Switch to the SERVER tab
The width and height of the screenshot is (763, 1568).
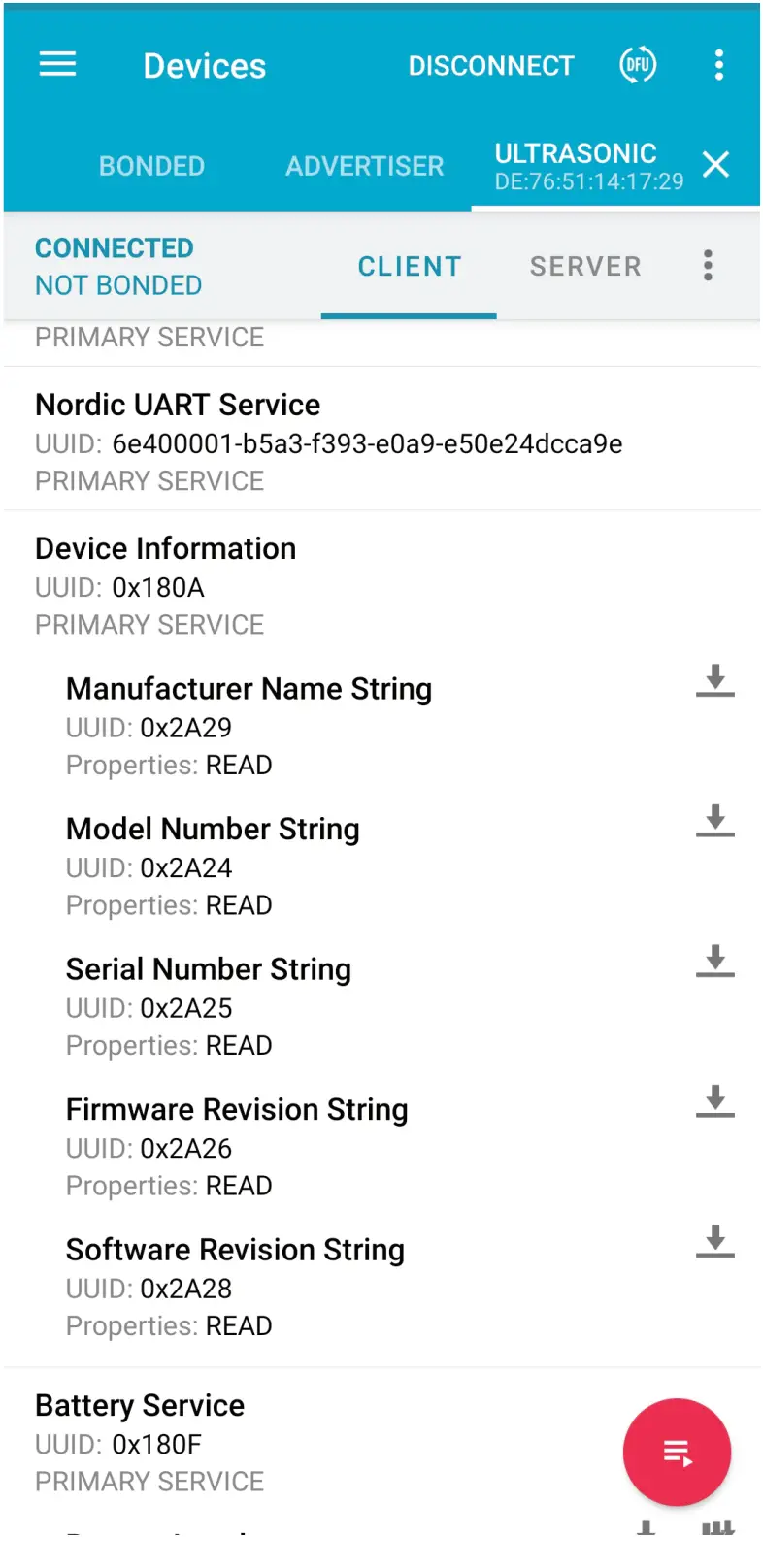pos(585,267)
